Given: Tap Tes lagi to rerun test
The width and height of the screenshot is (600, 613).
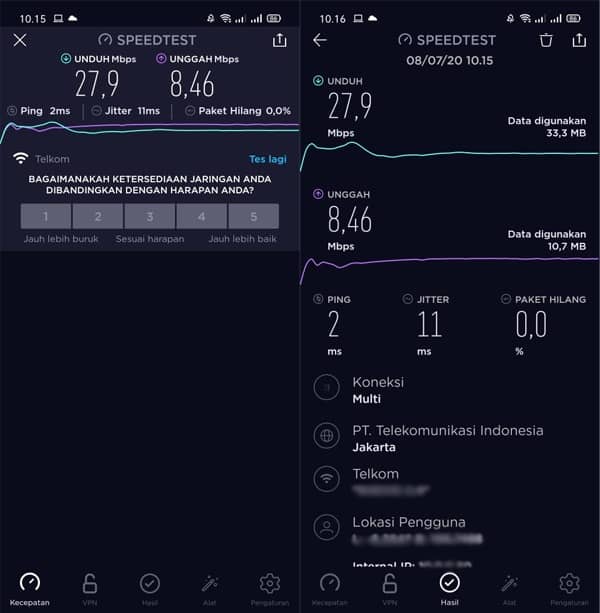Looking at the screenshot, I should (x=269, y=159).
